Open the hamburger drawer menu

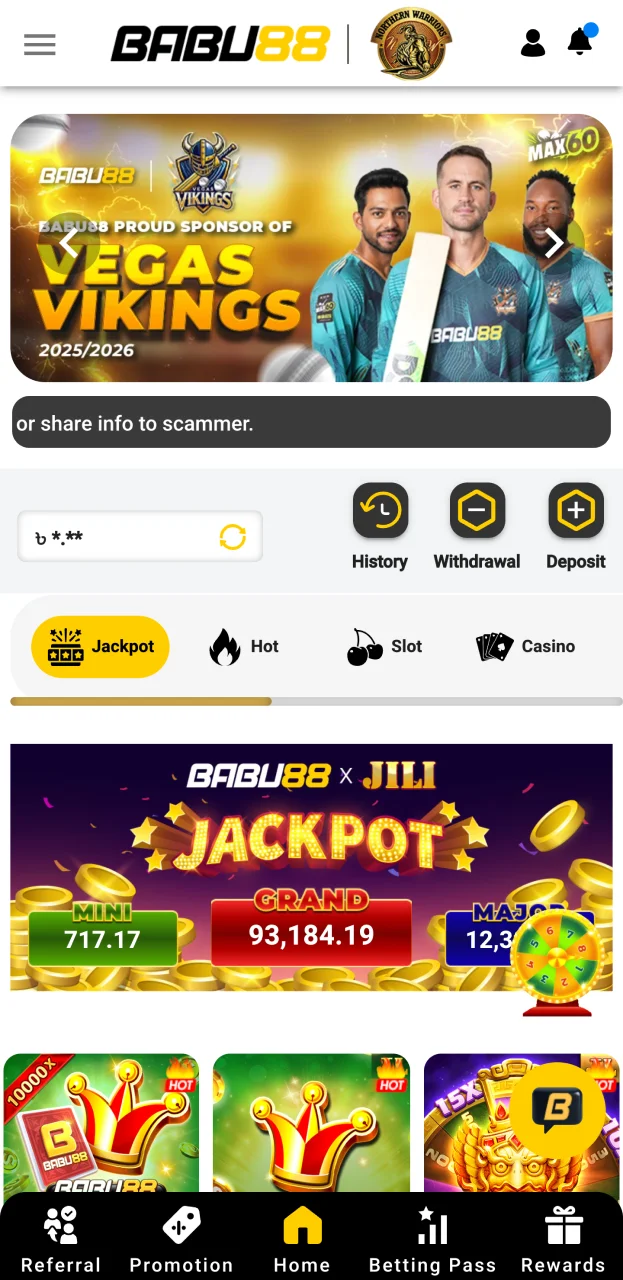pos(40,44)
